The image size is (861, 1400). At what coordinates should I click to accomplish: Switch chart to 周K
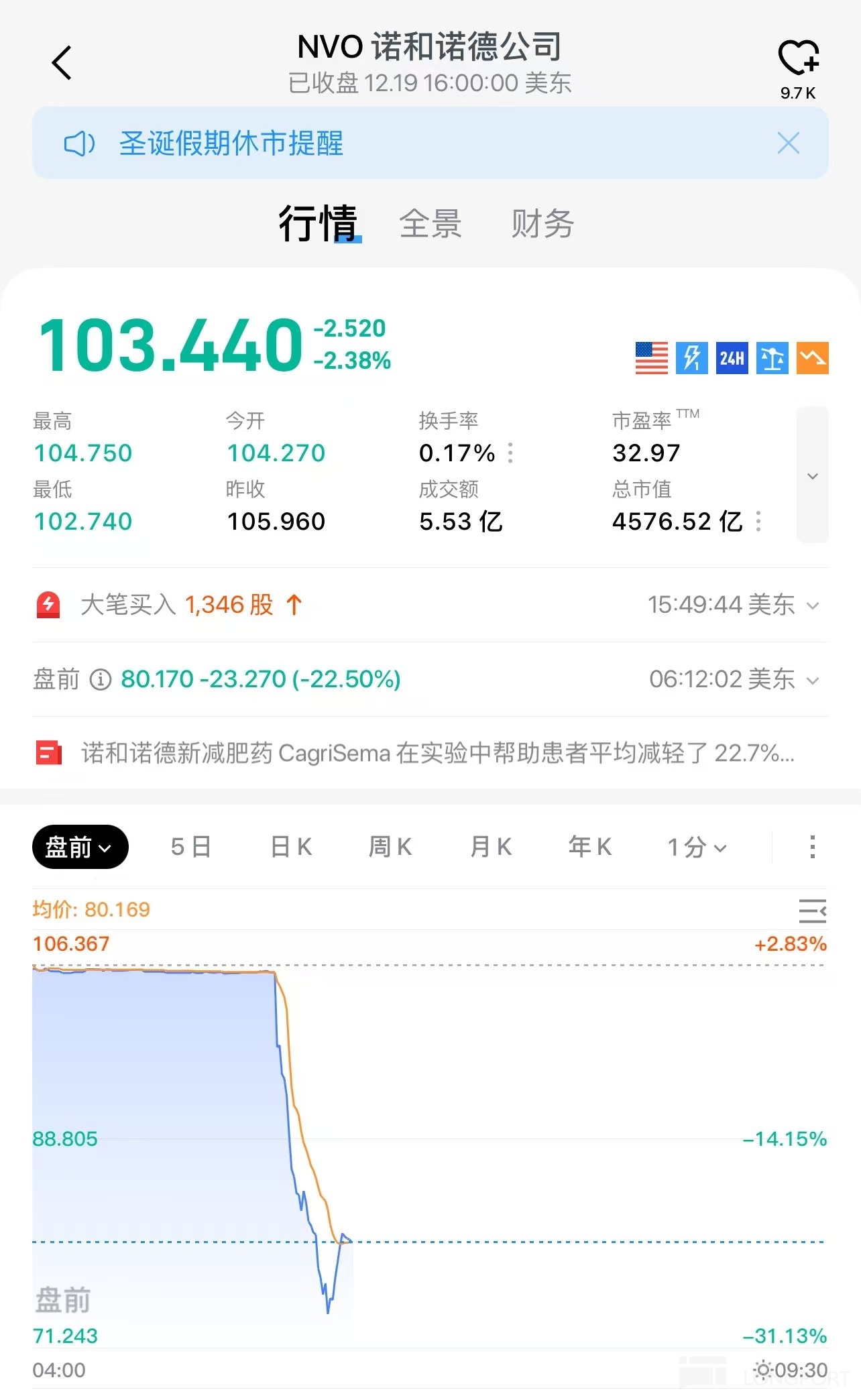pyautogui.click(x=390, y=847)
